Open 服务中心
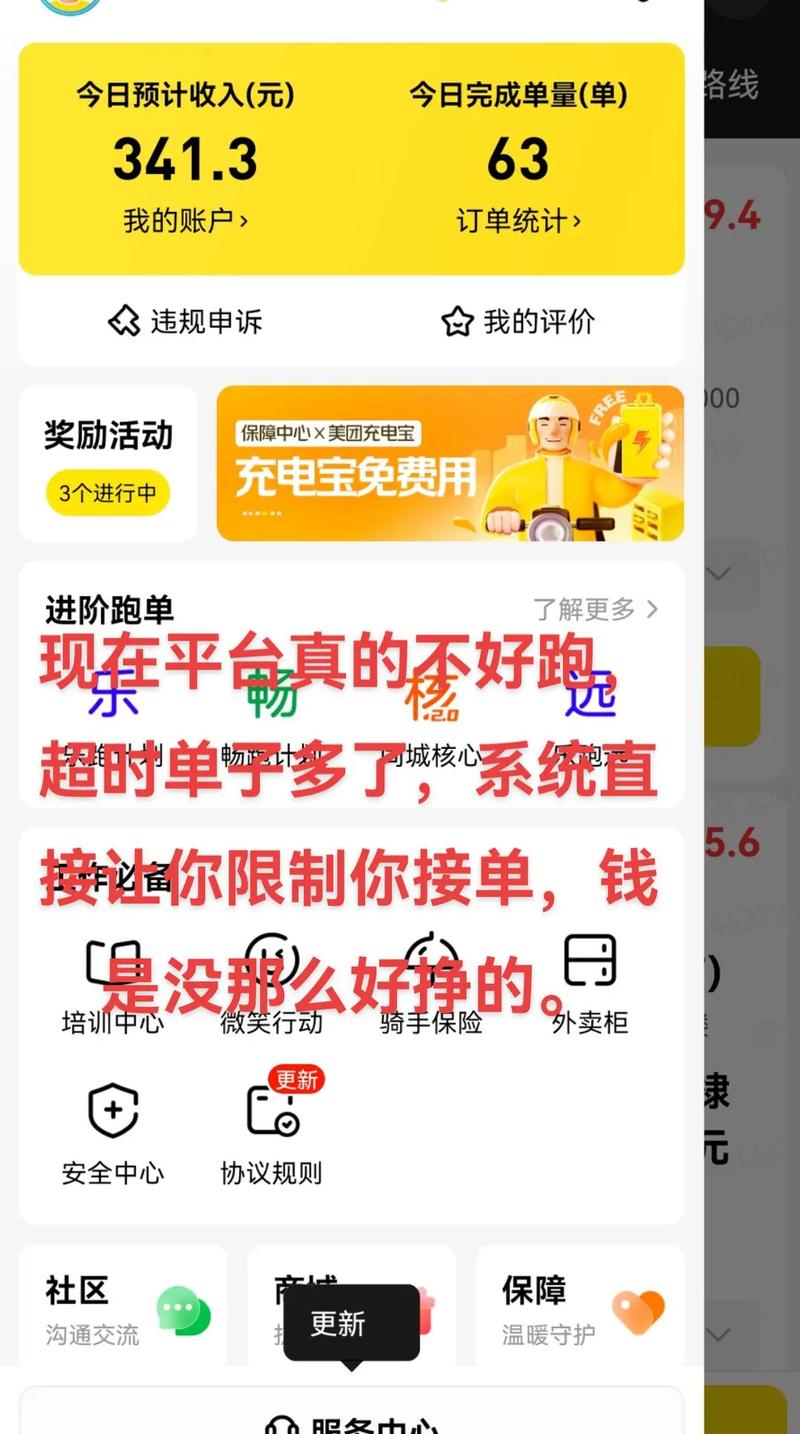The image size is (800, 1434). point(352,1422)
